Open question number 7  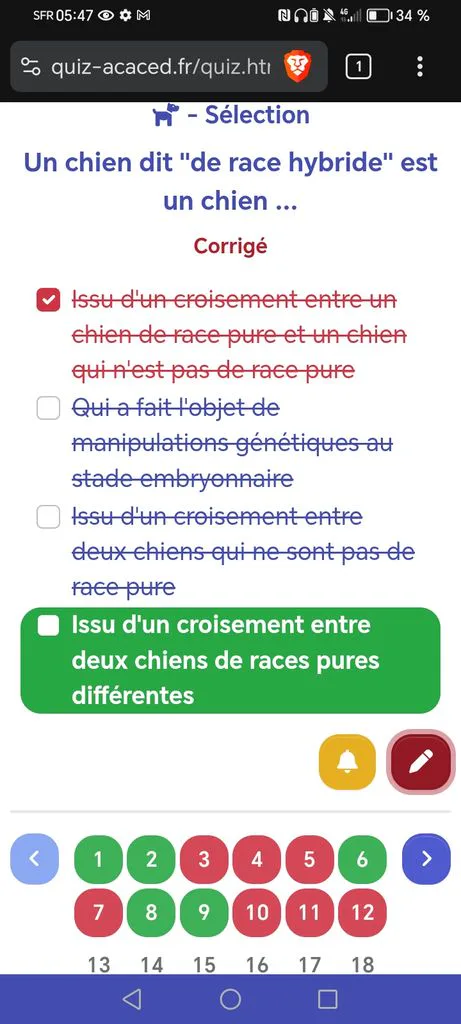pos(99,912)
